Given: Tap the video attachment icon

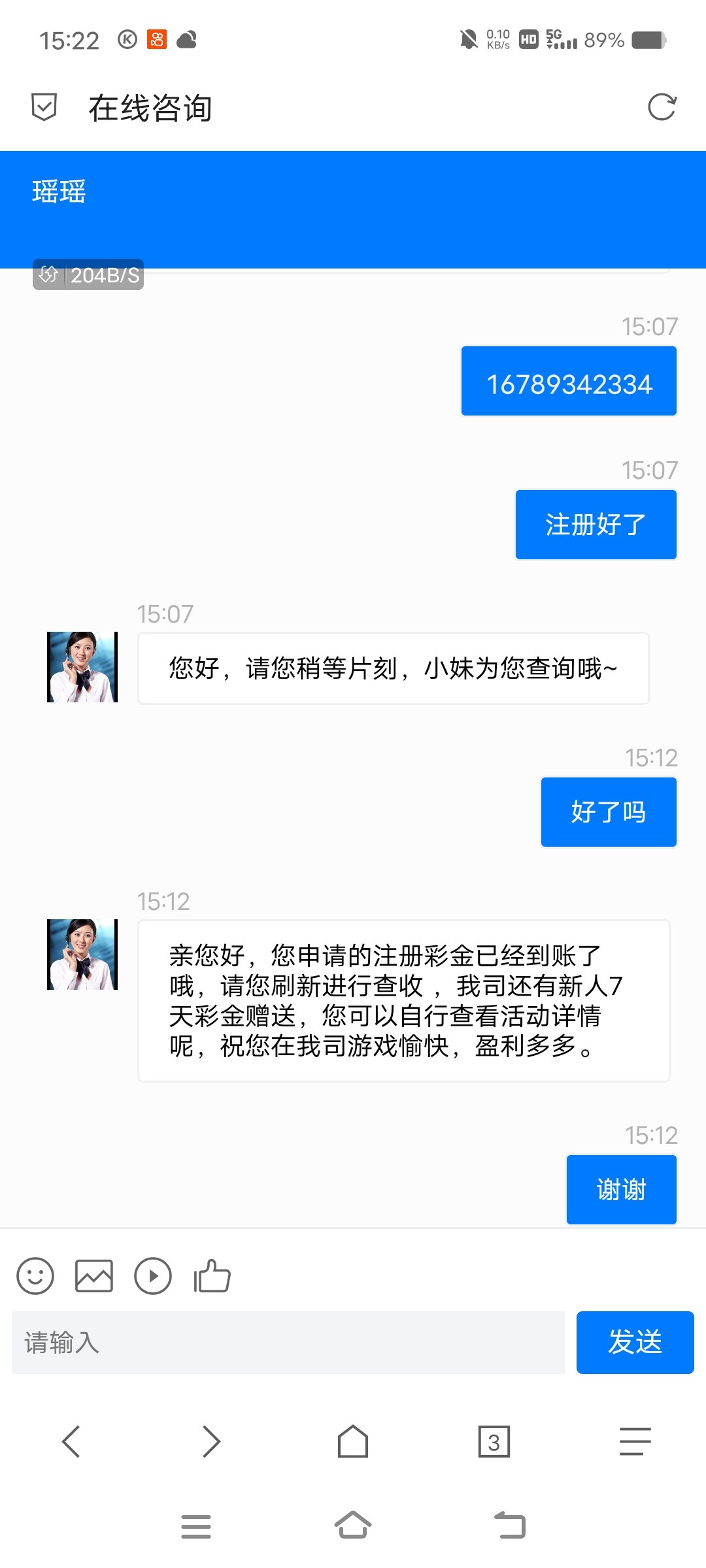Looking at the screenshot, I should pos(153,1276).
